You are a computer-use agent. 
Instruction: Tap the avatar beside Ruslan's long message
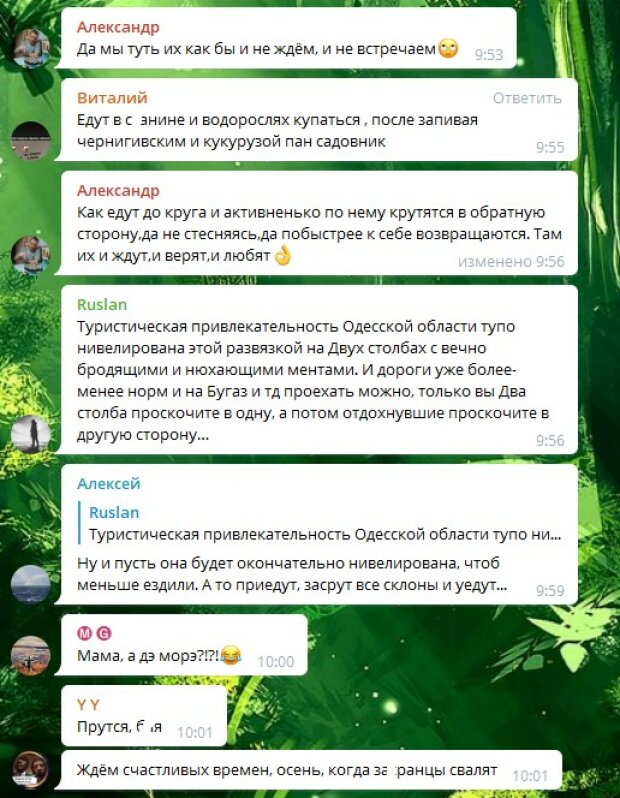click(30, 433)
